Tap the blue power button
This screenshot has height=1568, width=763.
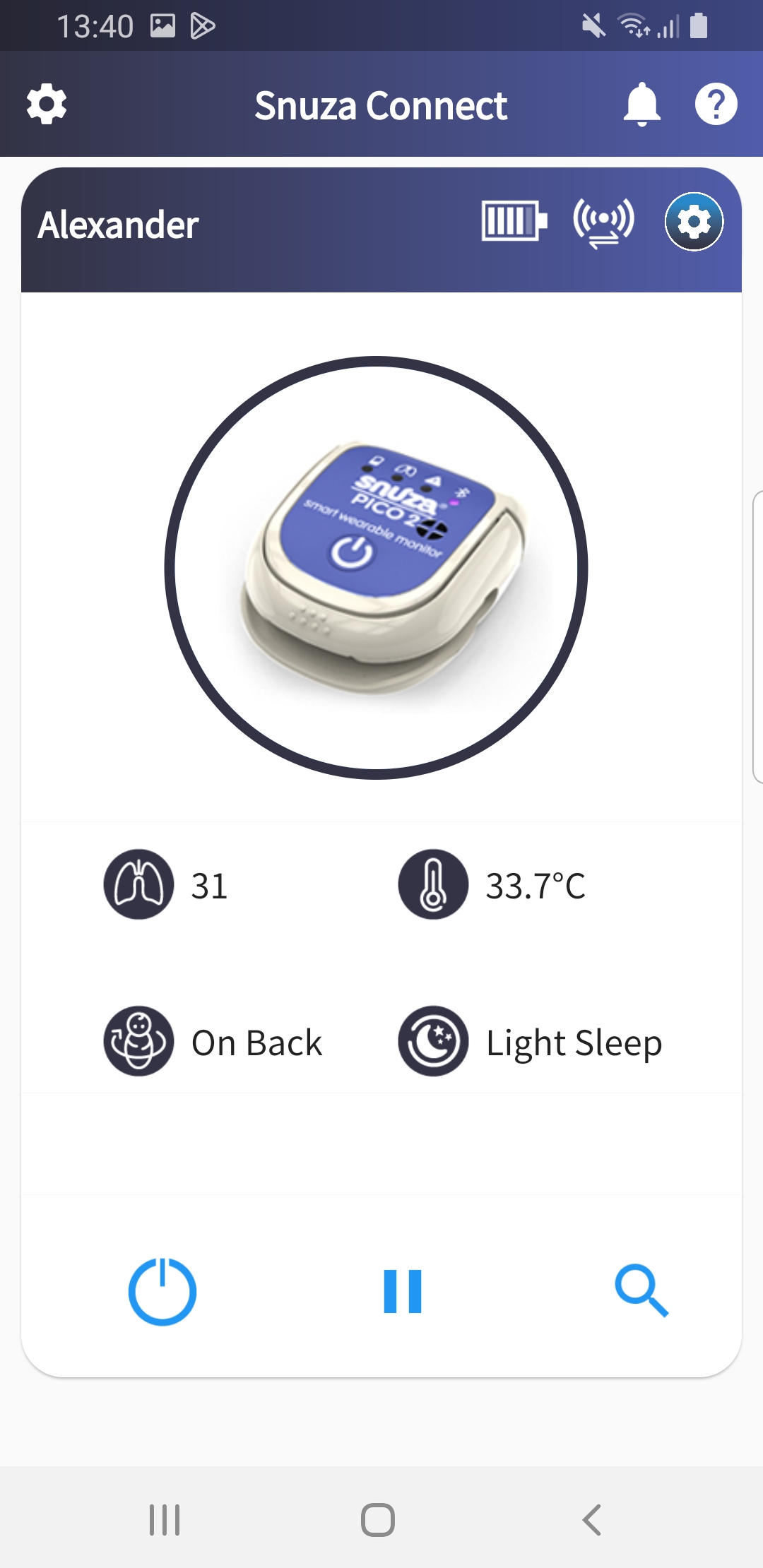(x=162, y=1291)
